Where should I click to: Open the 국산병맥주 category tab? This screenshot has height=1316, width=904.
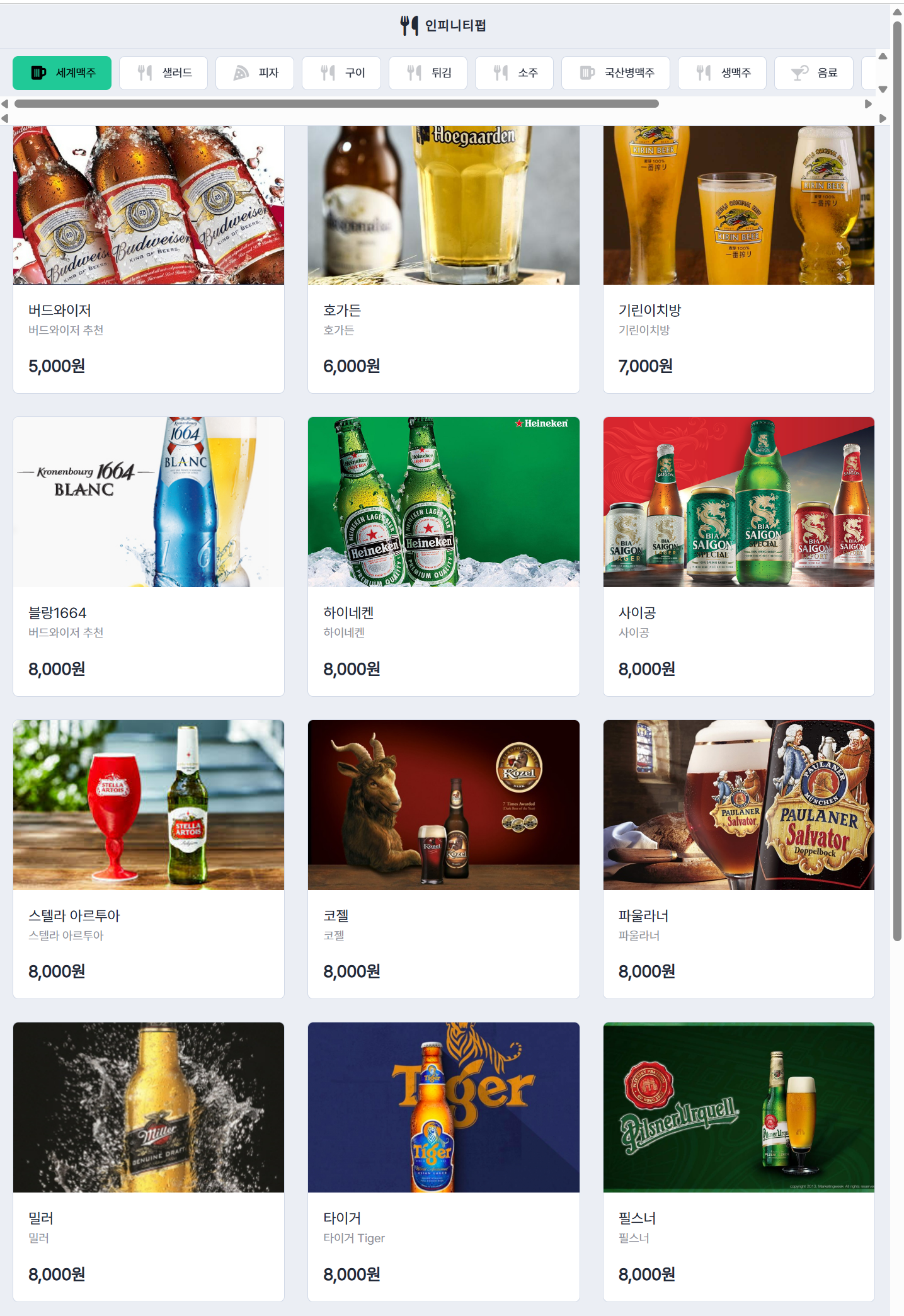coord(615,73)
